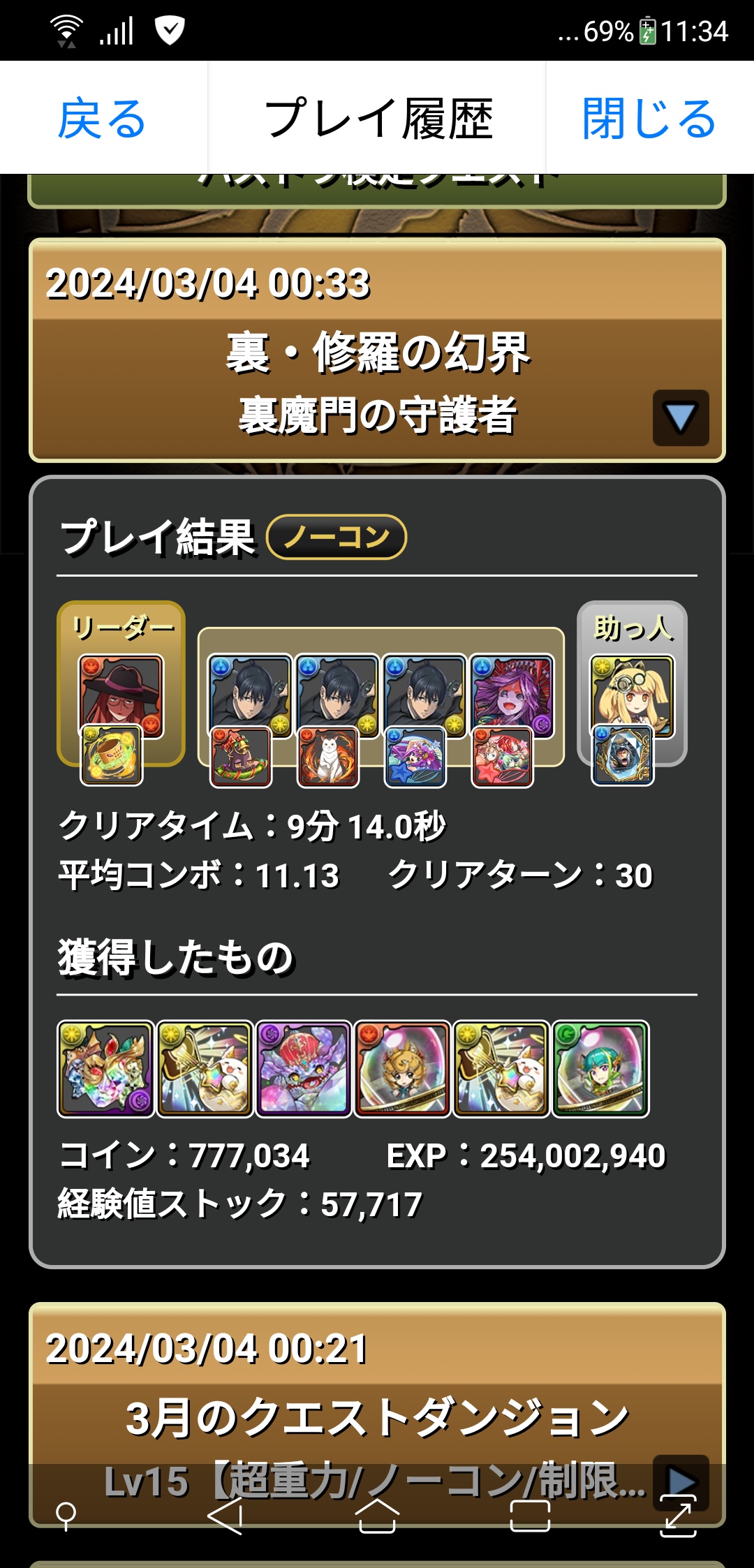Tap the system back arrow
The image size is (754, 1568).
click(226, 1516)
